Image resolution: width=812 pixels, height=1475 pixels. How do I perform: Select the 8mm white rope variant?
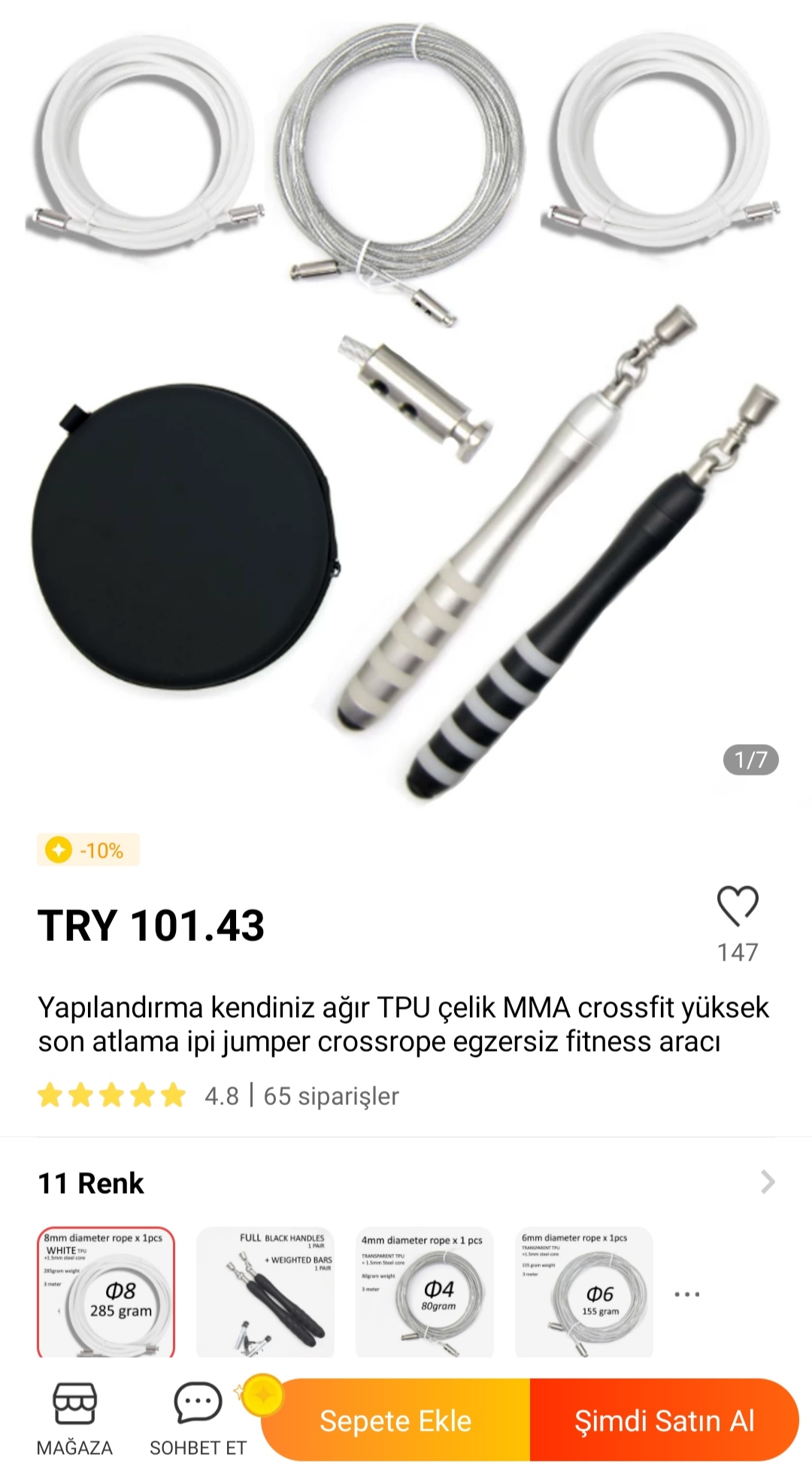click(106, 1292)
